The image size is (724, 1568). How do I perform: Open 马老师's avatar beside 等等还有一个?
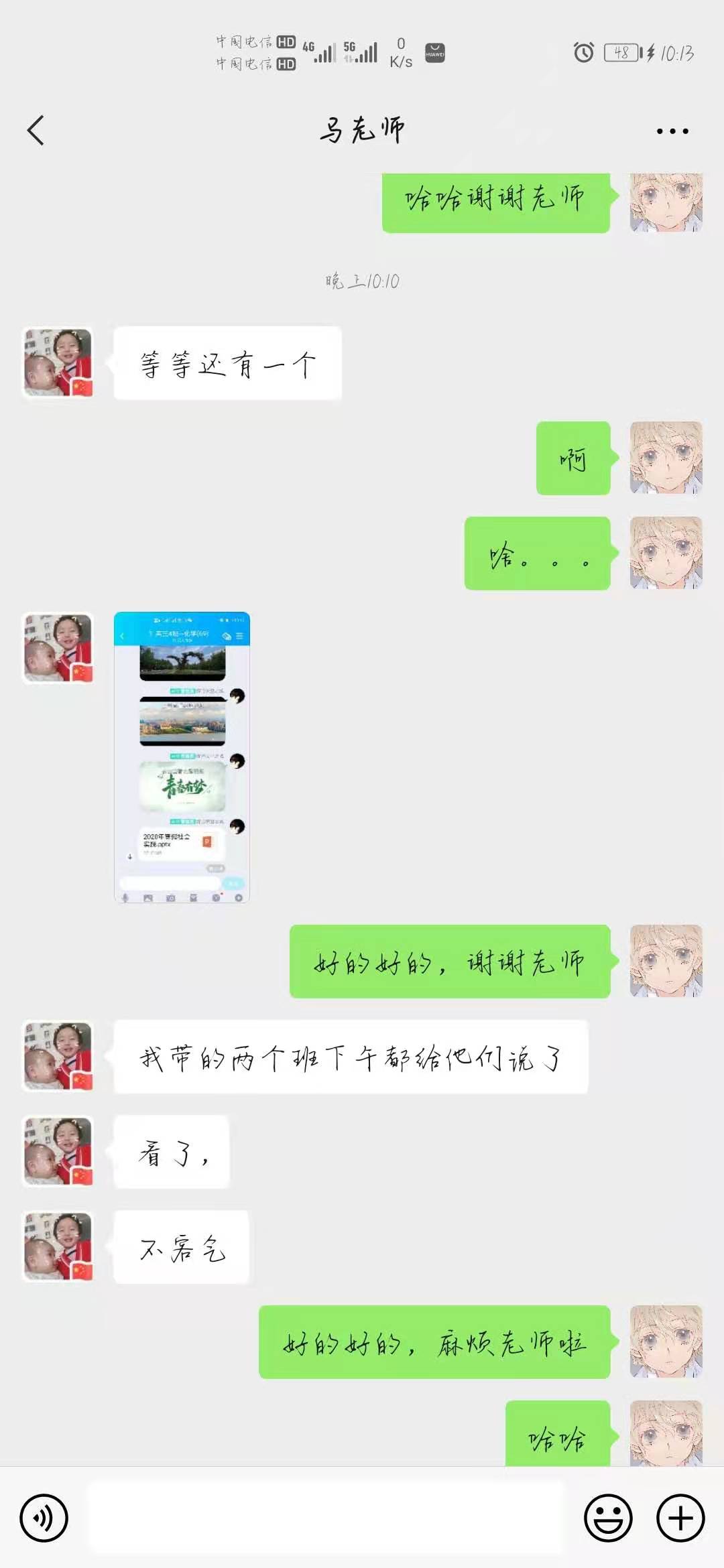click(x=58, y=363)
